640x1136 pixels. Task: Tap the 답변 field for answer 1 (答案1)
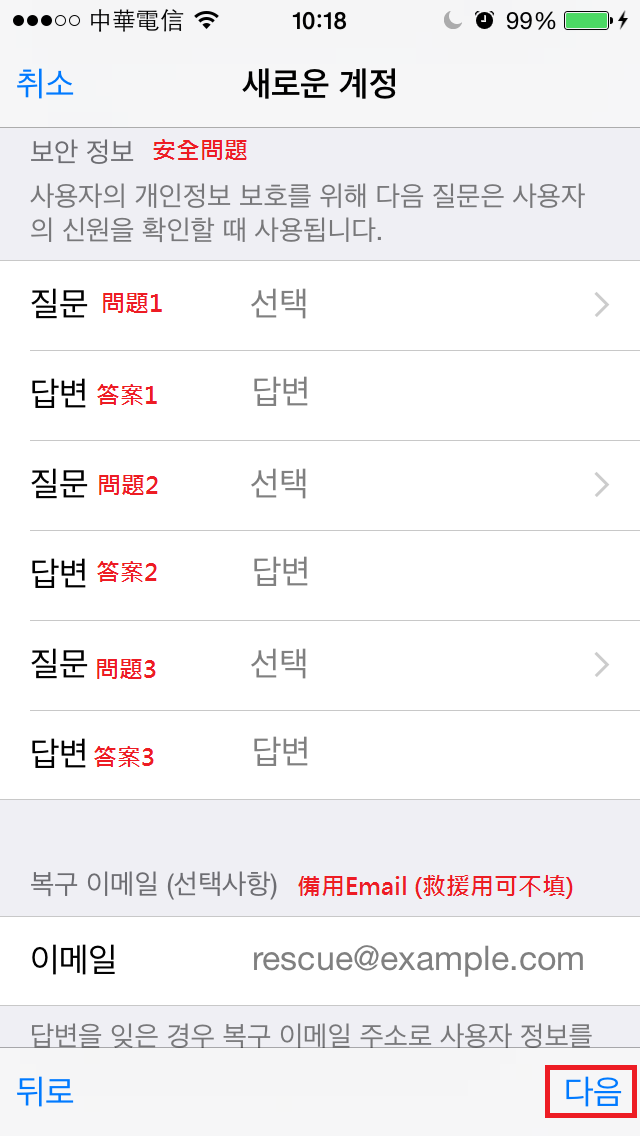(320, 395)
